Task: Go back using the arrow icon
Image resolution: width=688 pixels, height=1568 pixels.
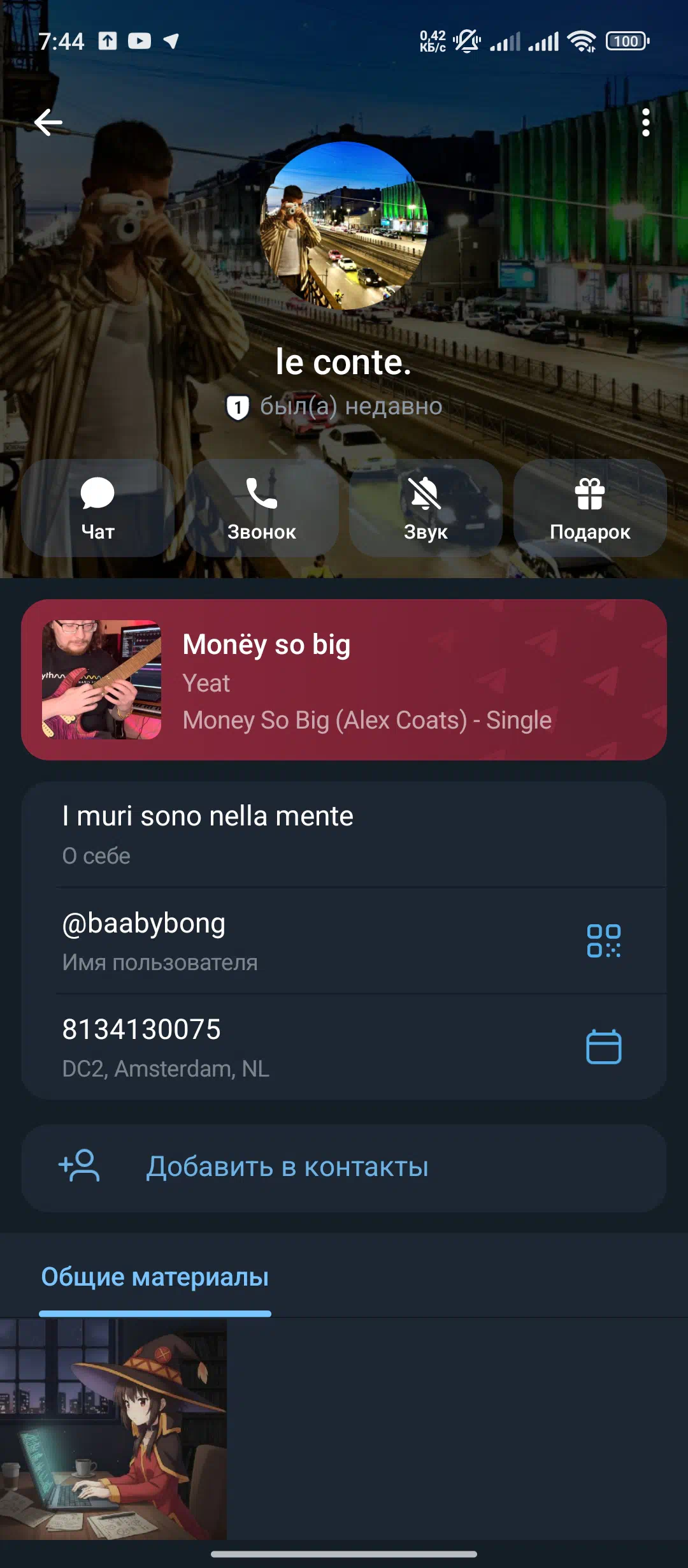Action: 48,122
